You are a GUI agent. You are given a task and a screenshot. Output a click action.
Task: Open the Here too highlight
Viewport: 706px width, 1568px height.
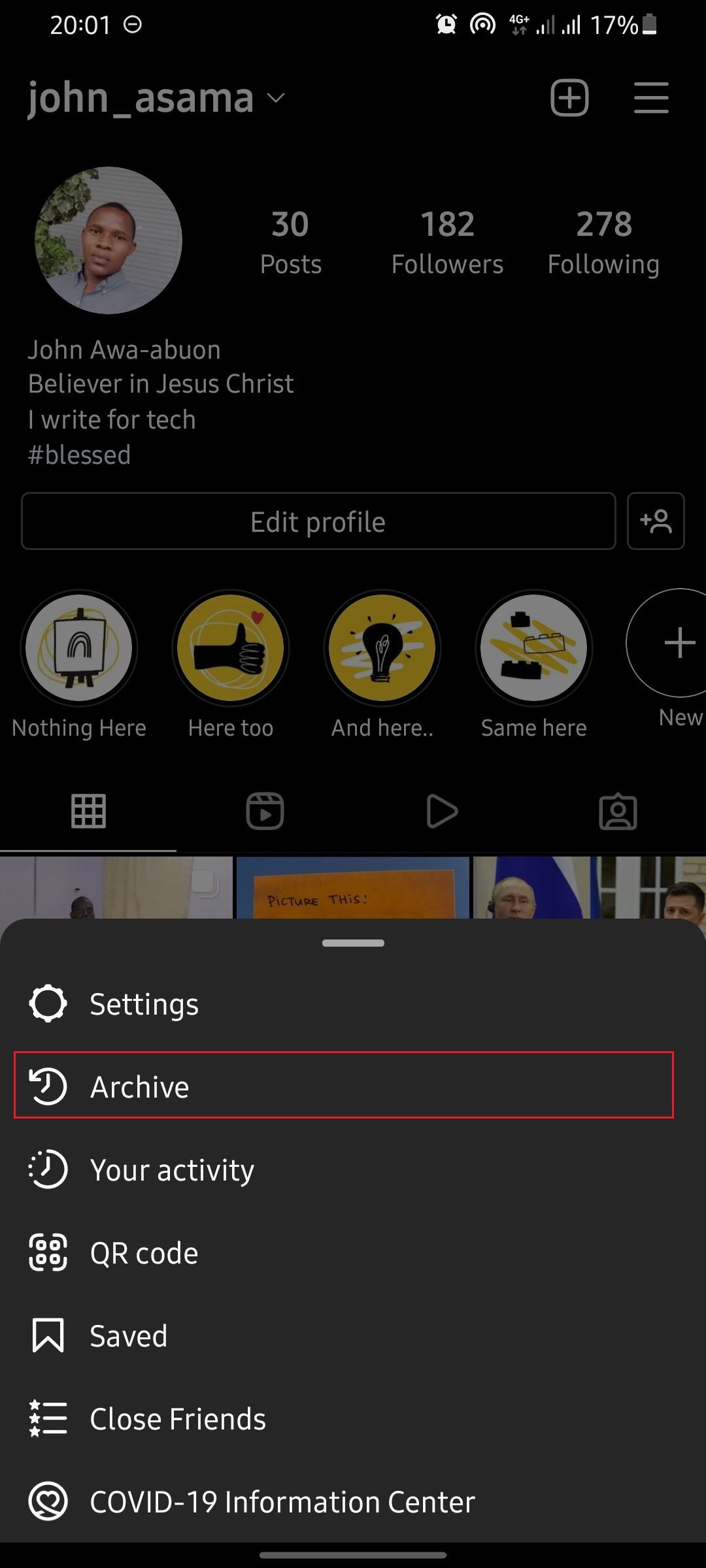pos(231,648)
